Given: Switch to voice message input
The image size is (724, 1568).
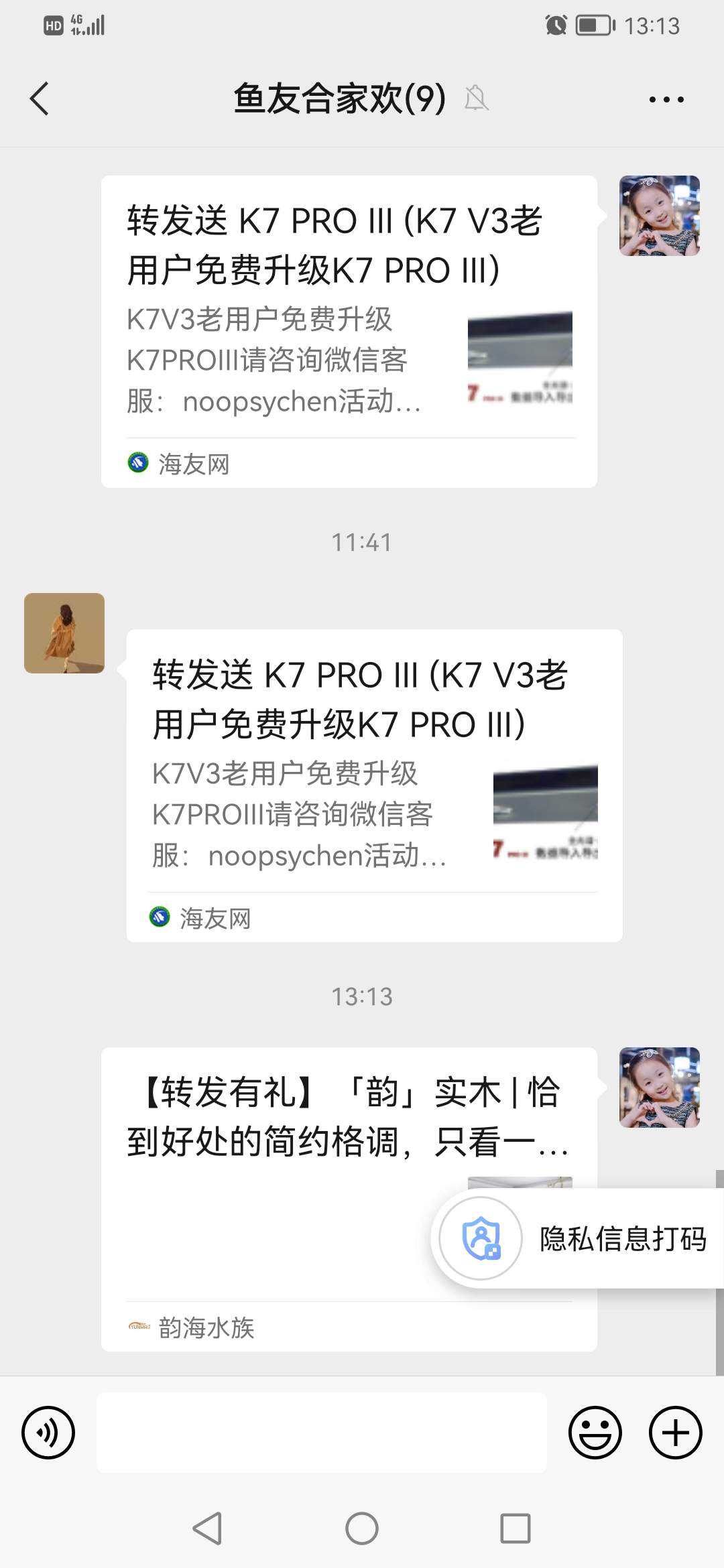Looking at the screenshot, I should click(x=48, y=1433).
